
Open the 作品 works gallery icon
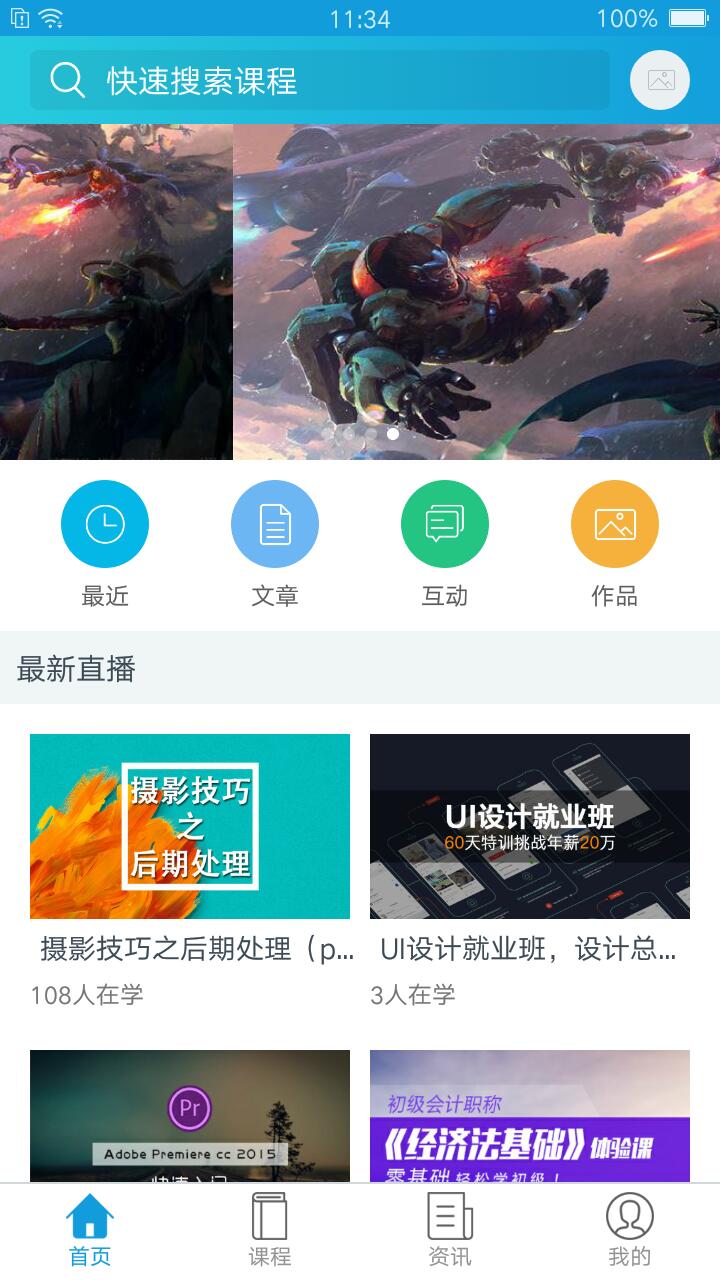click(614, 523)
